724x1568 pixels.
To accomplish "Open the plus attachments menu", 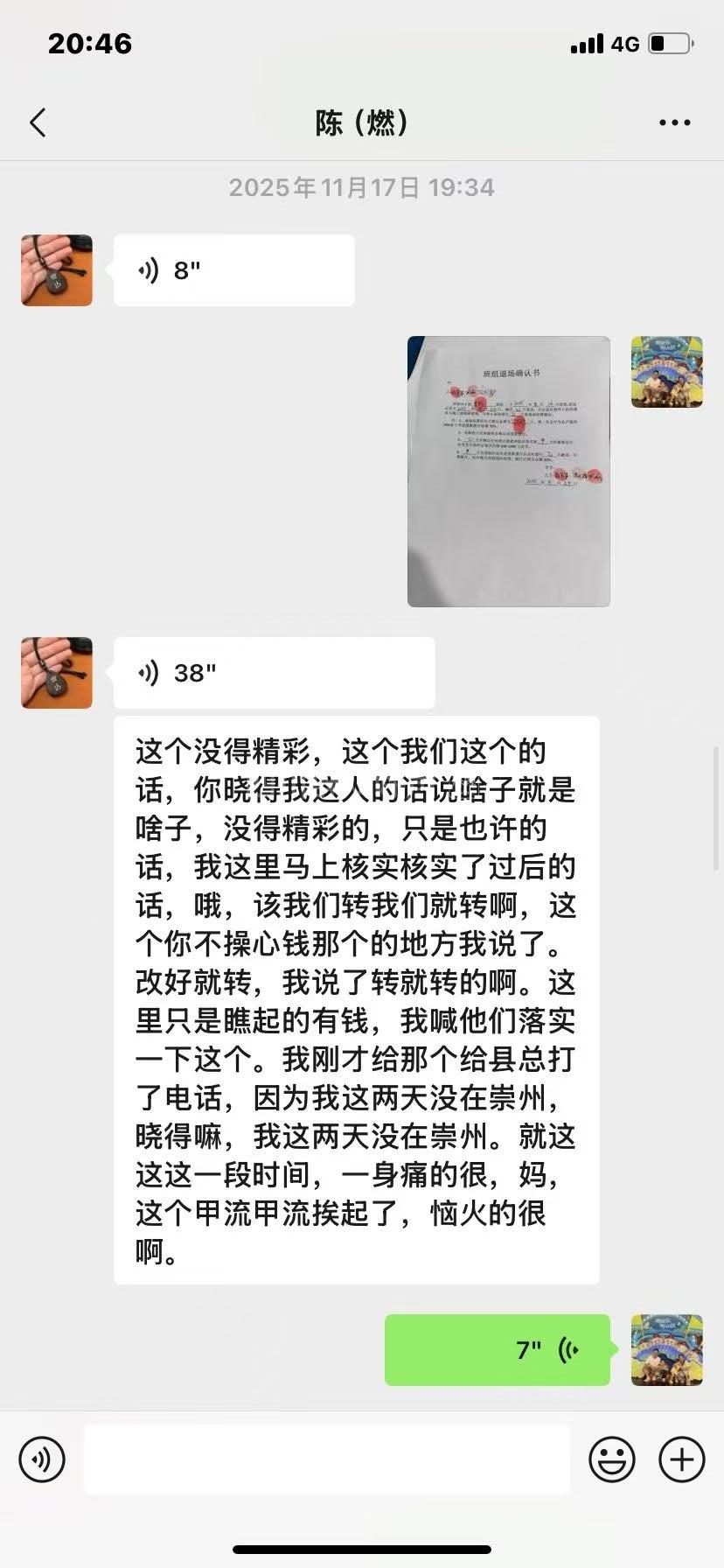I will (681, 1459).
